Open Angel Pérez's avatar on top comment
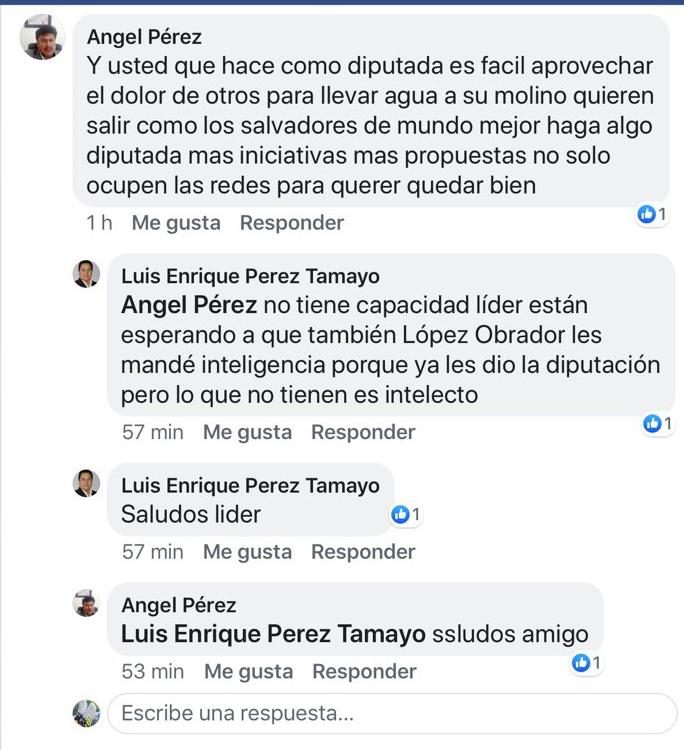The image size is (684, 750). point(43,38)
